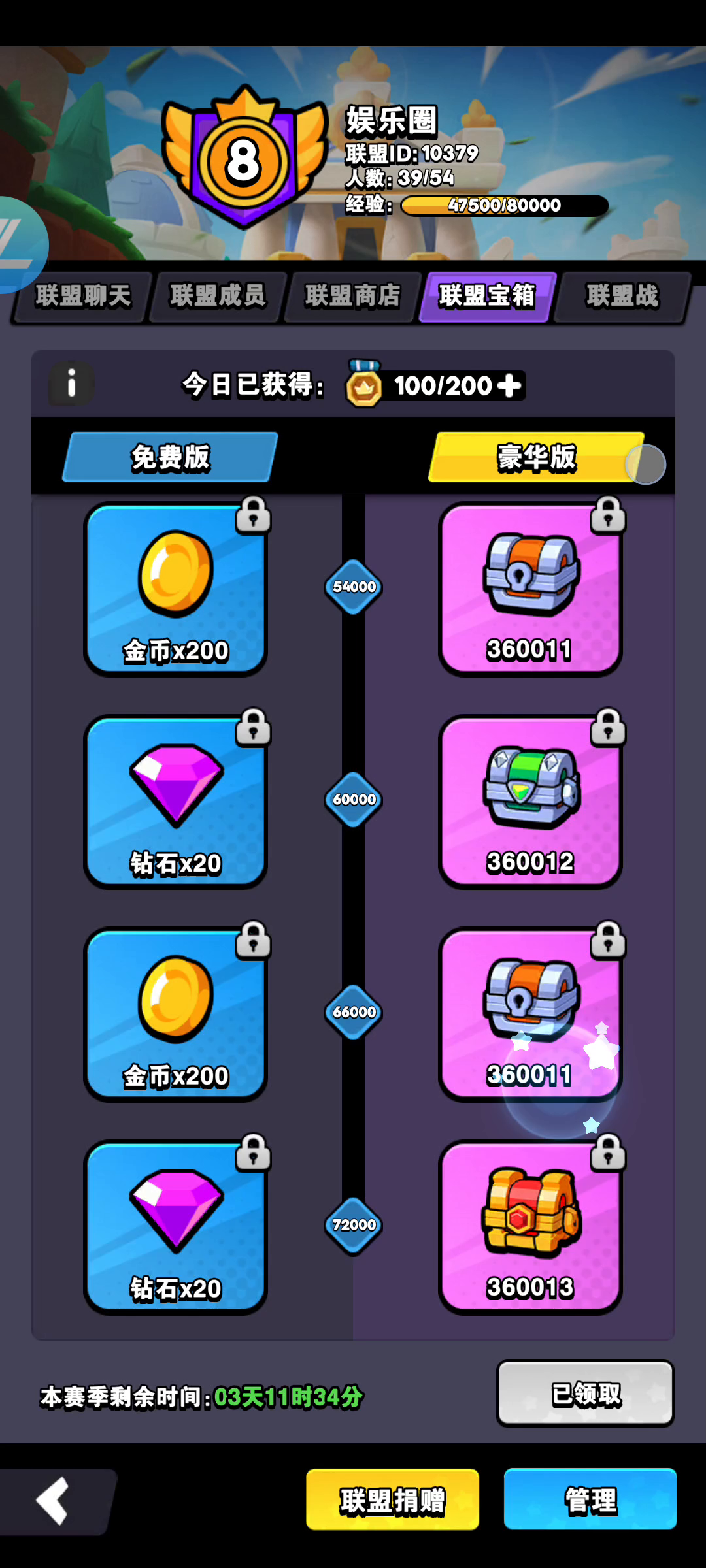Go to the 联盟商店 tab

(x=352, y=296)
